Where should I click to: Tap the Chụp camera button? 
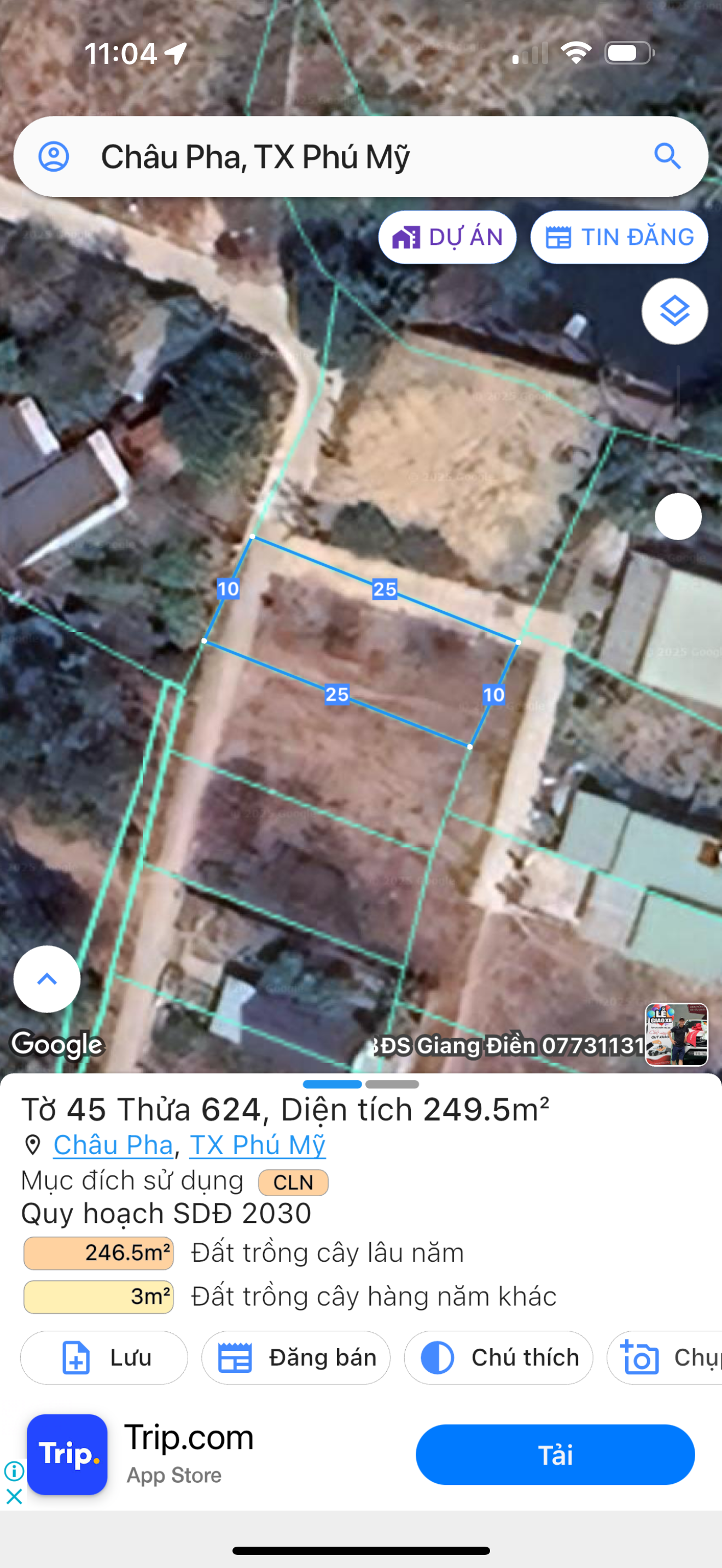(664, 1358)
